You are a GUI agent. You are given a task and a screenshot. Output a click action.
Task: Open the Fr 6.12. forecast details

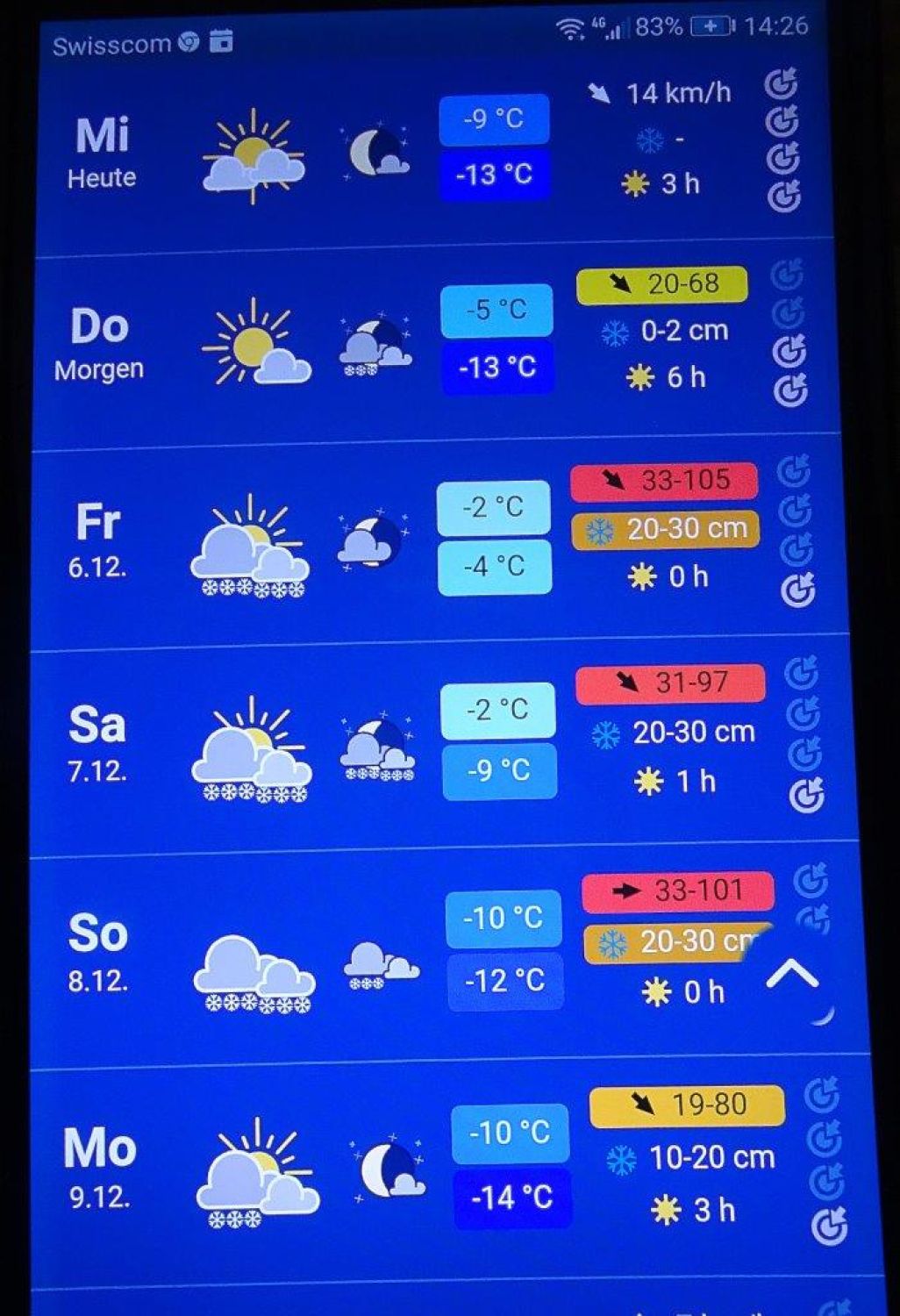pos(97,539)
